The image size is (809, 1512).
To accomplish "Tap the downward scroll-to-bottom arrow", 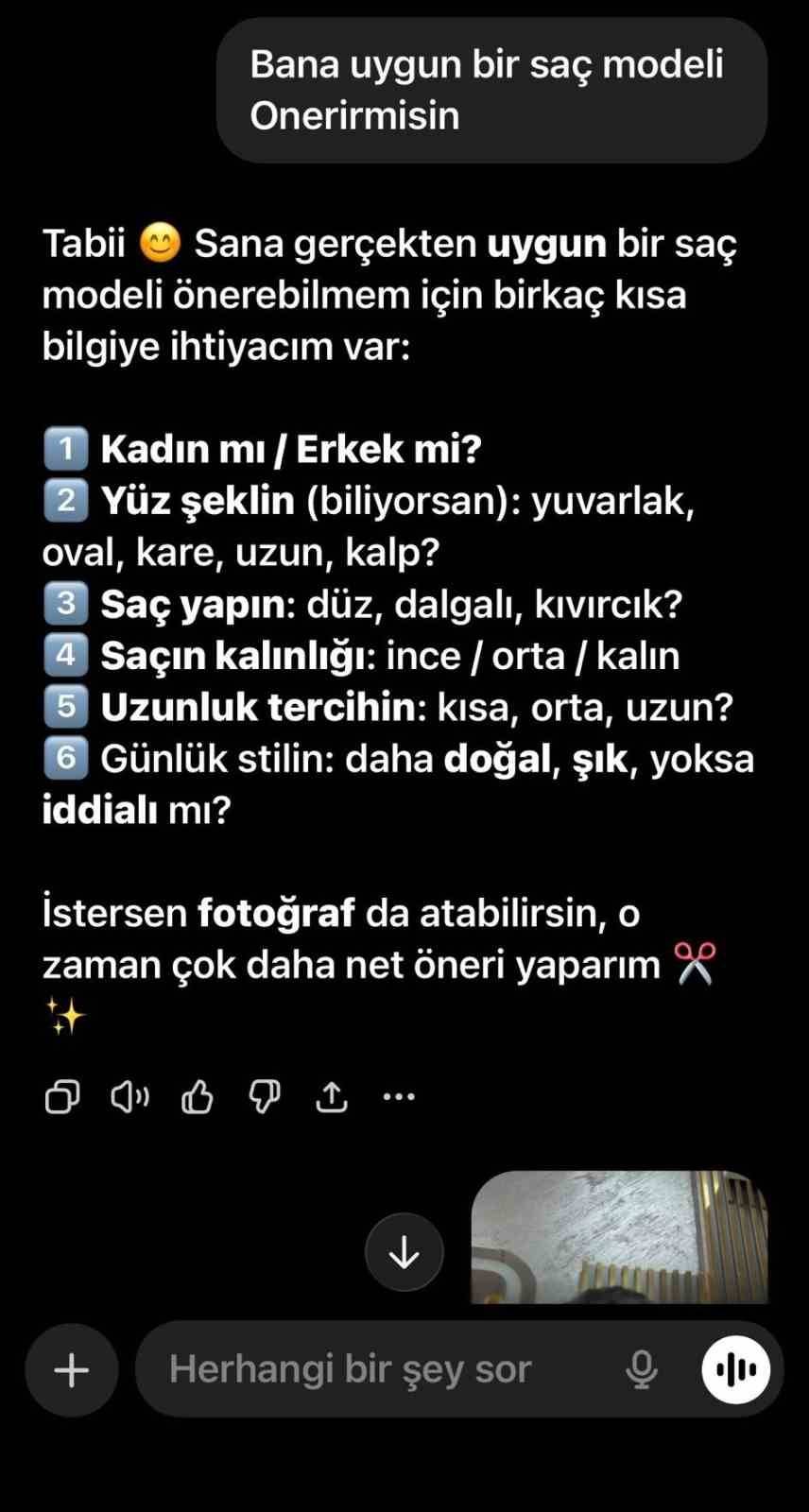I will (404, 1251).
